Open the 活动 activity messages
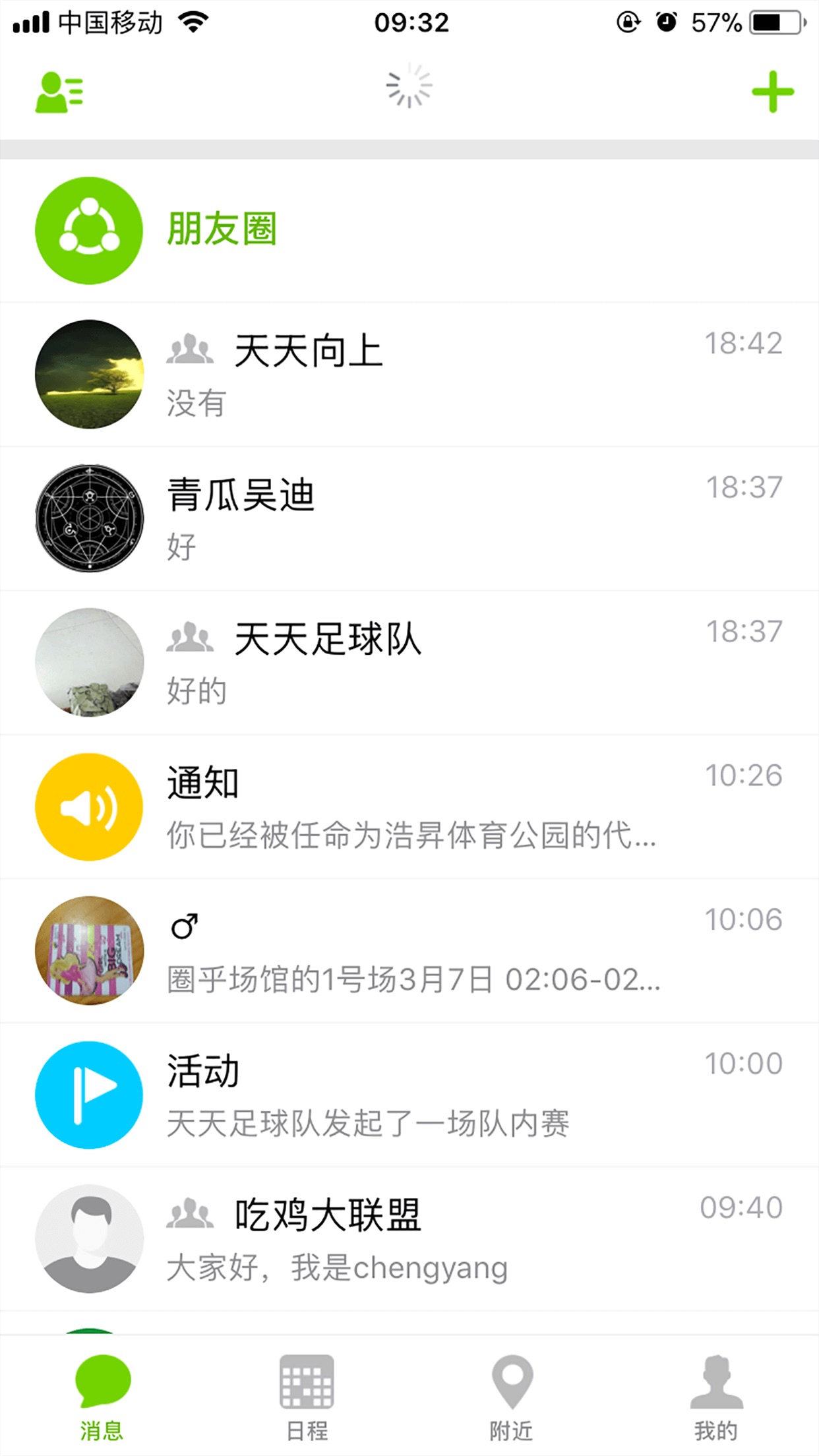This screenshot has width=819, height=1456. [409, 1094]
